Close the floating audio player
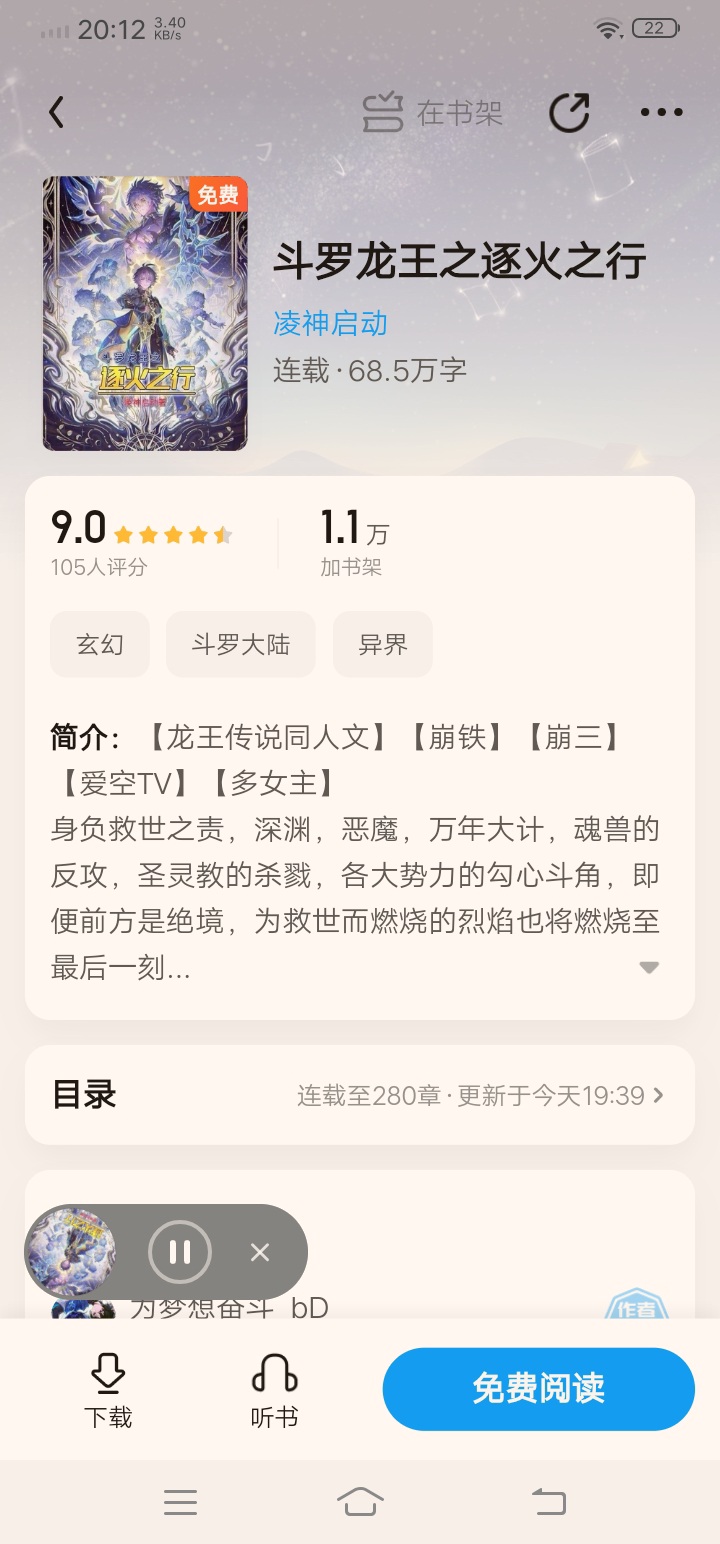 pyautogui.click(x=260, y=1252)
